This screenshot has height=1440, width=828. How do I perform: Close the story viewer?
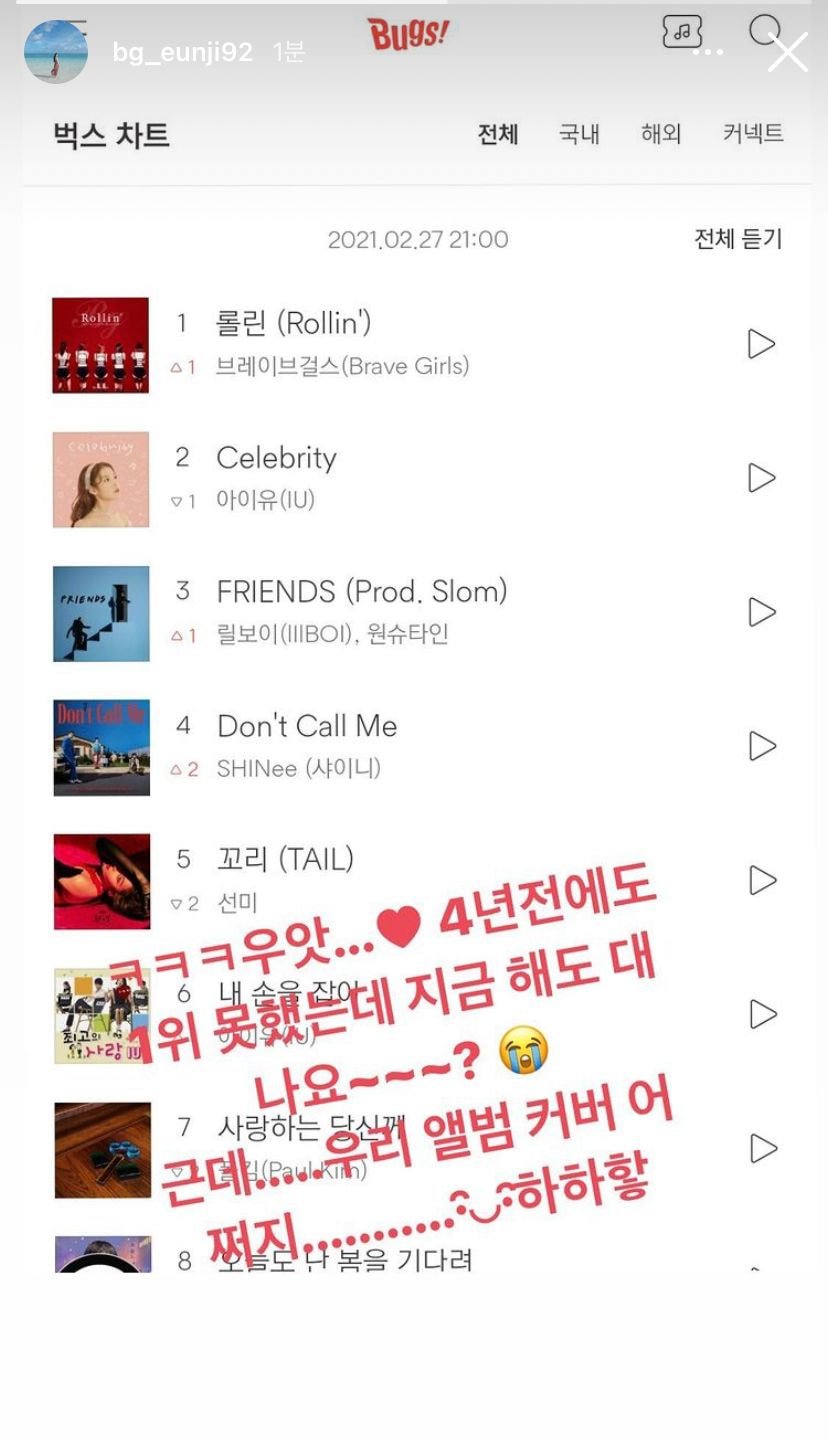coord(787,52)
